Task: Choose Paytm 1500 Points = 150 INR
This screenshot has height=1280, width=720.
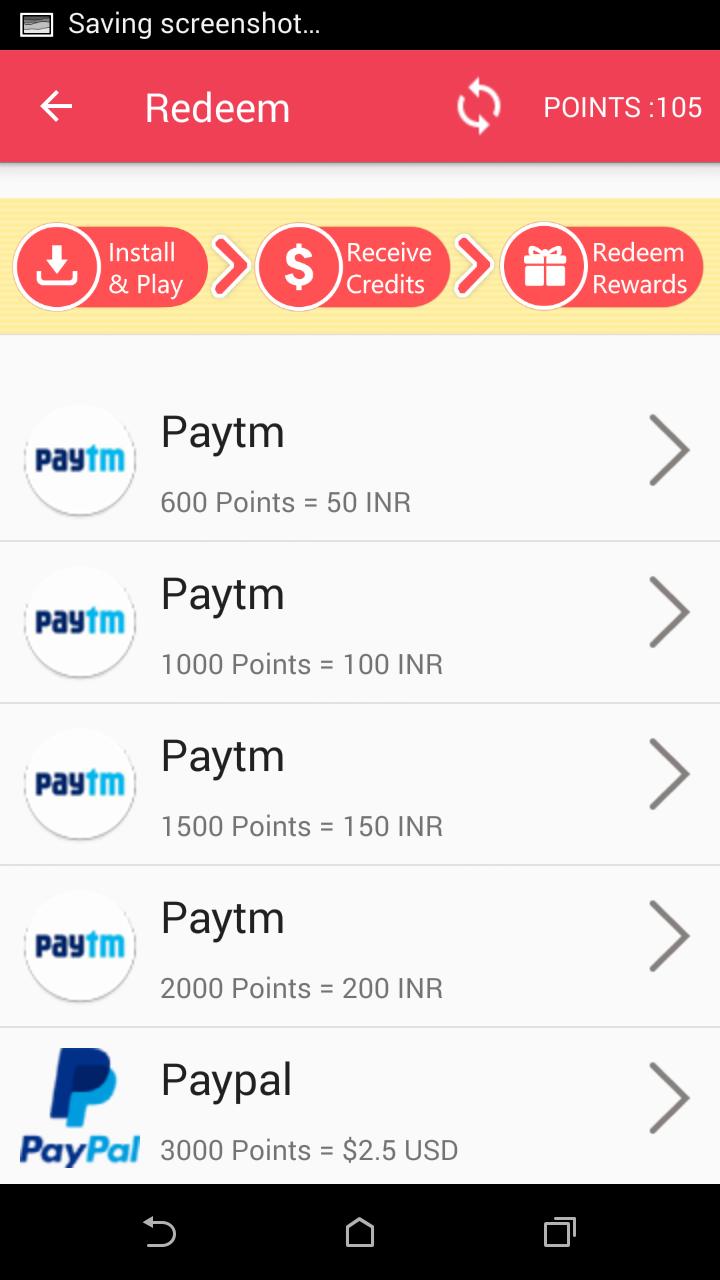Action: pos(360,784)
